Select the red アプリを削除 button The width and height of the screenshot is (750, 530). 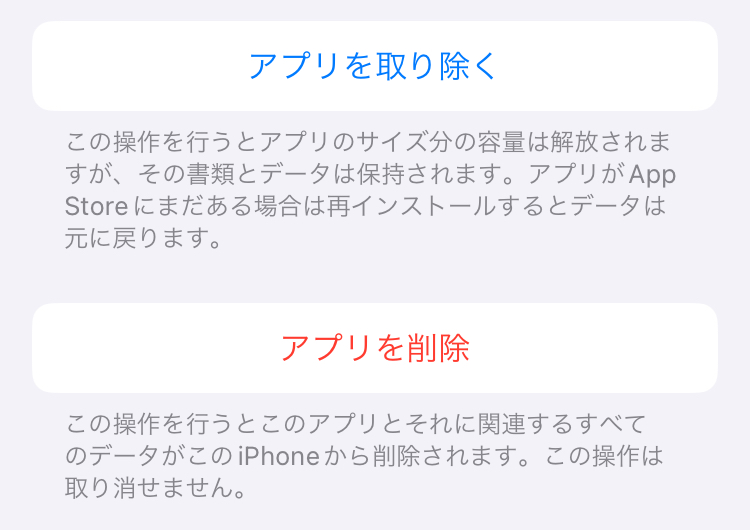pos(375,348)
